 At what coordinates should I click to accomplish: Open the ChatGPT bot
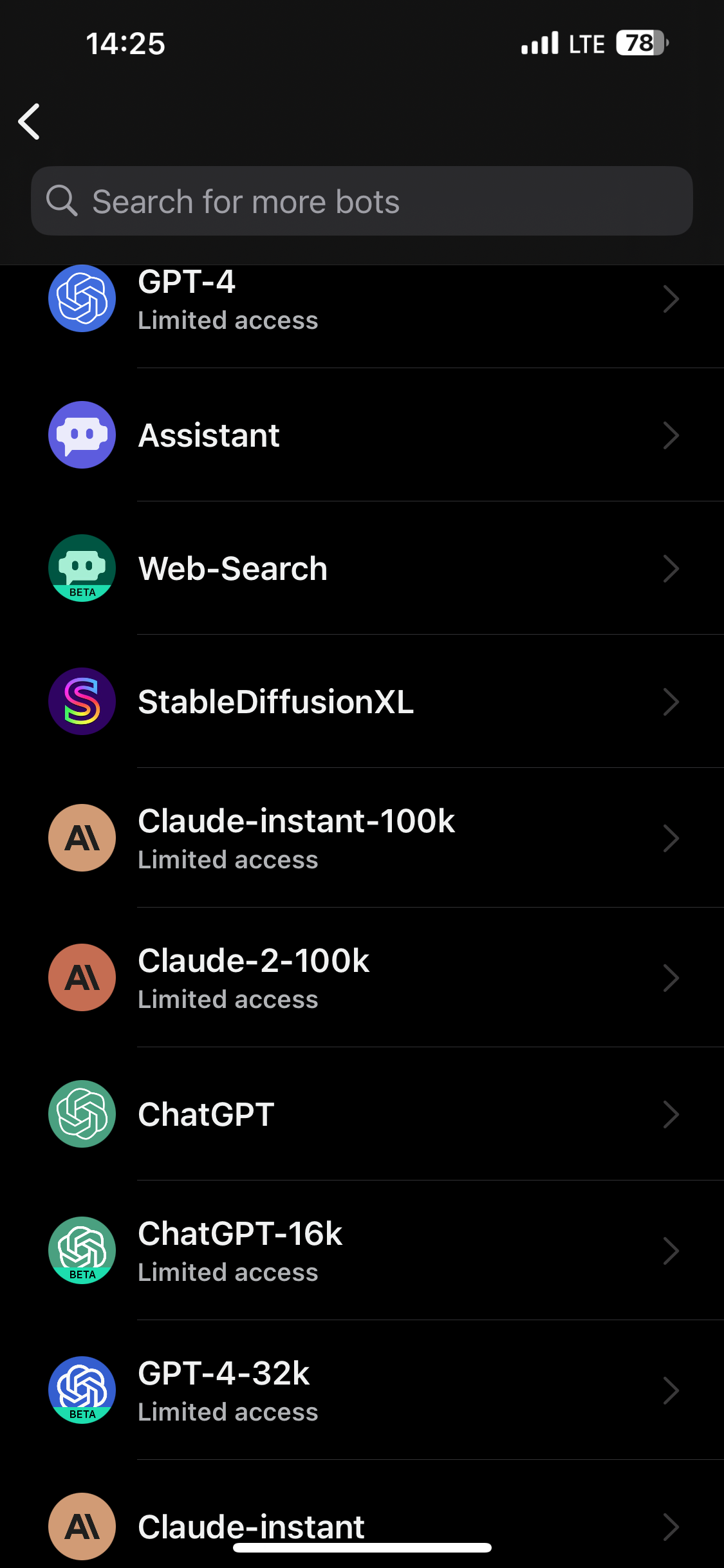[x=362, y=1114]
